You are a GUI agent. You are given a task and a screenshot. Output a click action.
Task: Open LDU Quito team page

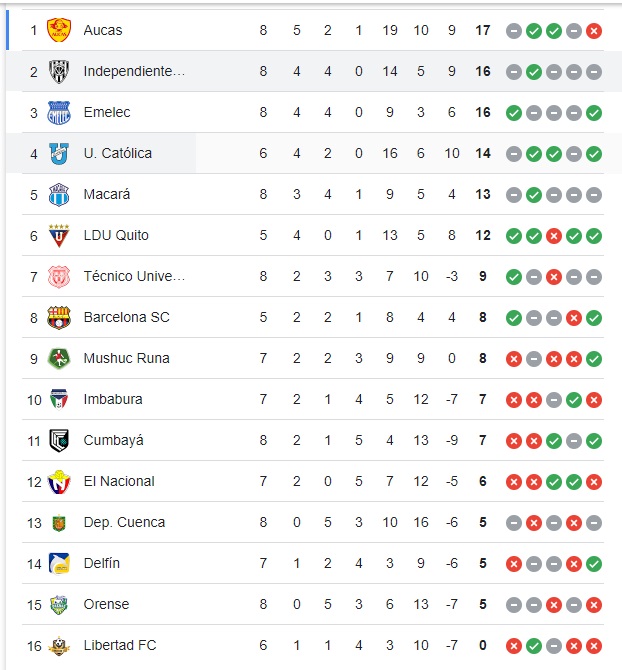[116, 235]
